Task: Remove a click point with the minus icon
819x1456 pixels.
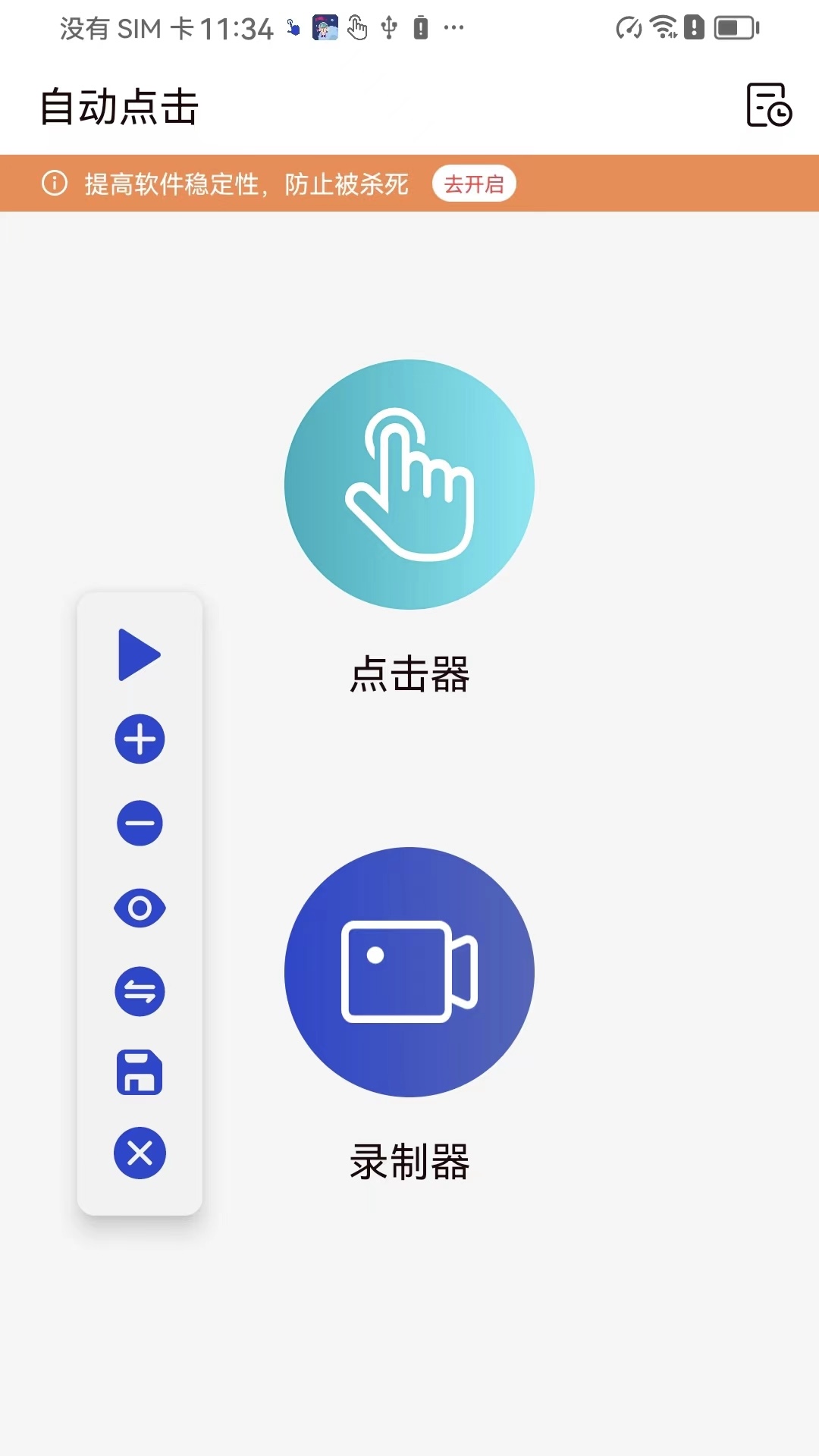Action: pos(140,824)
